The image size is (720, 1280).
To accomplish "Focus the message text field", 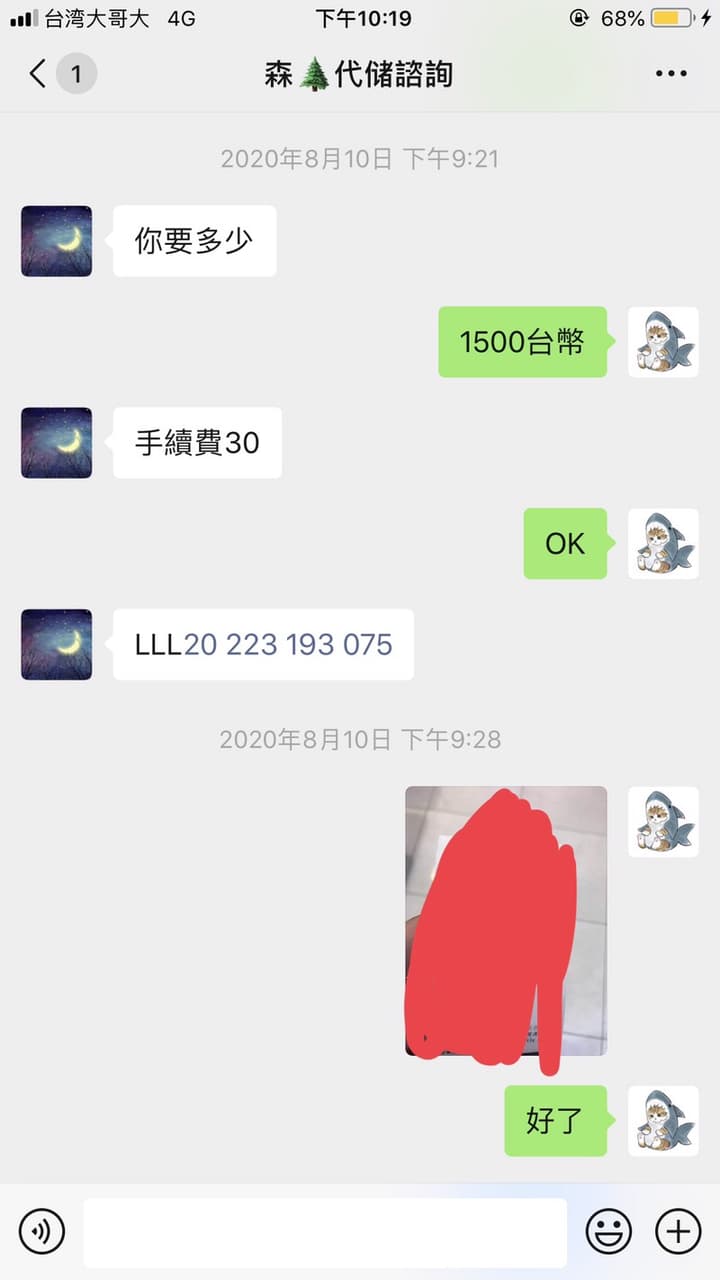I will [x=325, y=1232].
